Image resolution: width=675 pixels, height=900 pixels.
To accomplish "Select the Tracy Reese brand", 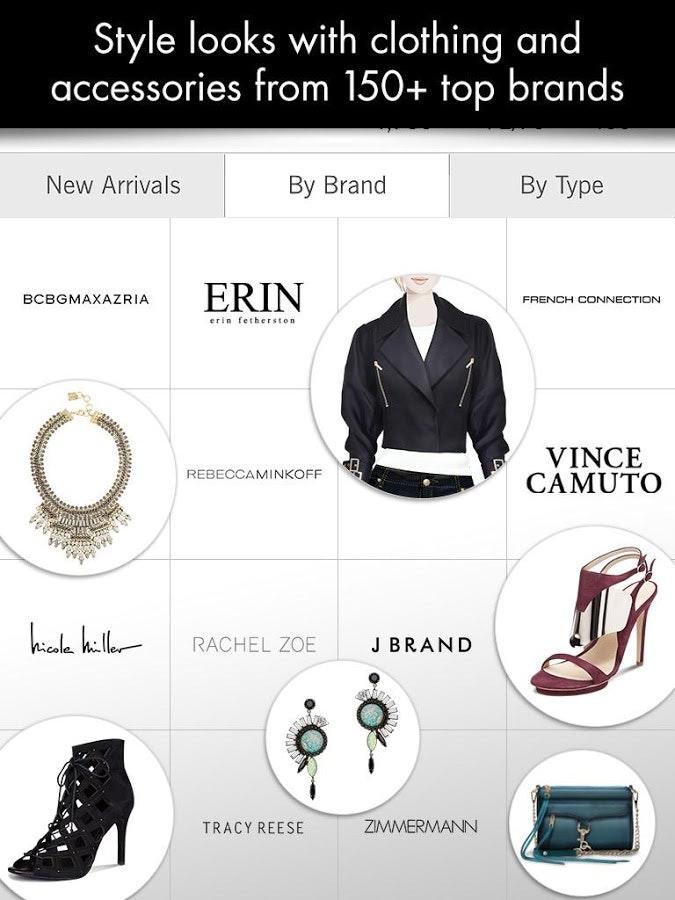I will [253, 828].
